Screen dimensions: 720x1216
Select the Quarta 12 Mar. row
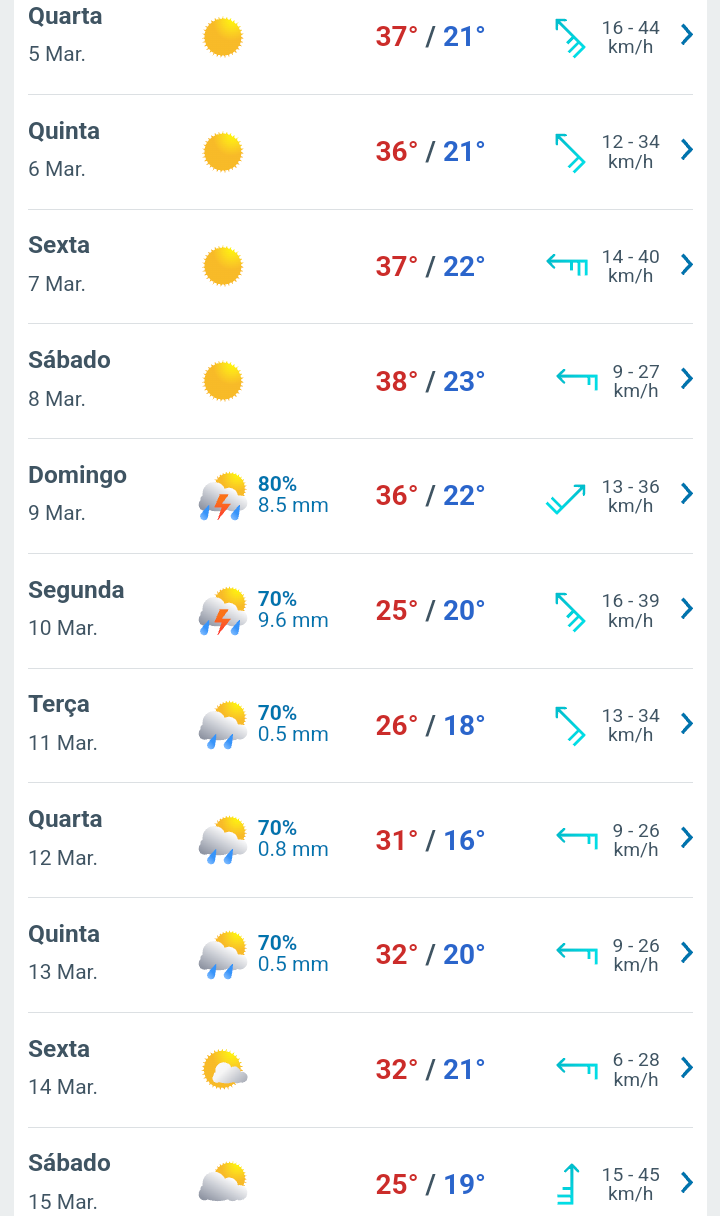pyautogui.click(x=360, y=840)
